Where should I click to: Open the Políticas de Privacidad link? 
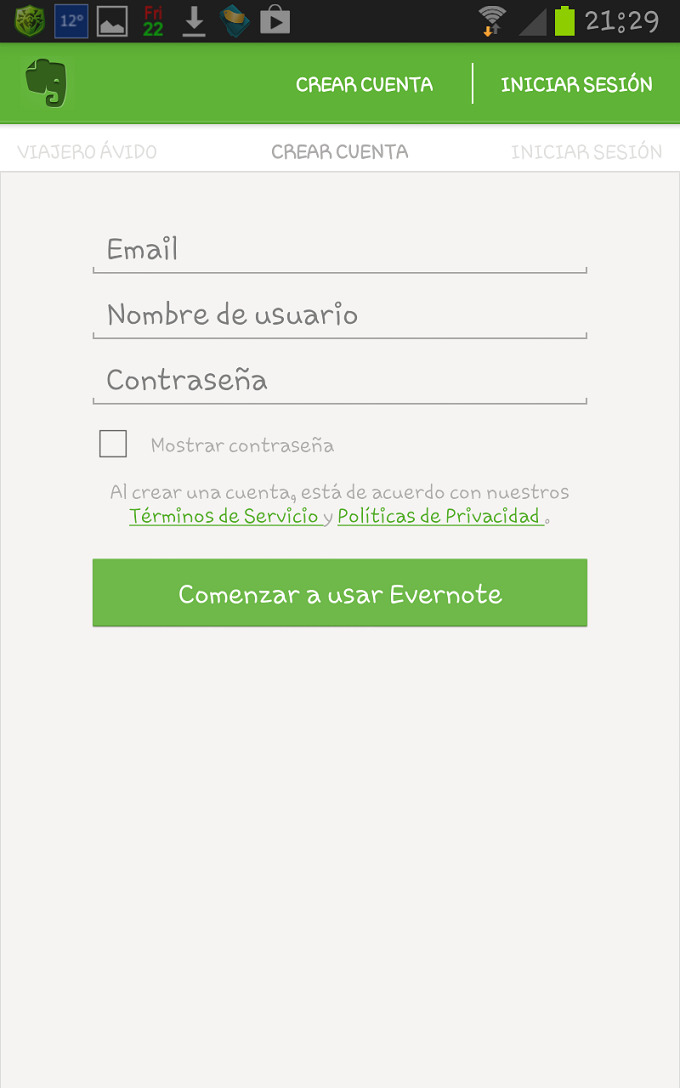439,517
